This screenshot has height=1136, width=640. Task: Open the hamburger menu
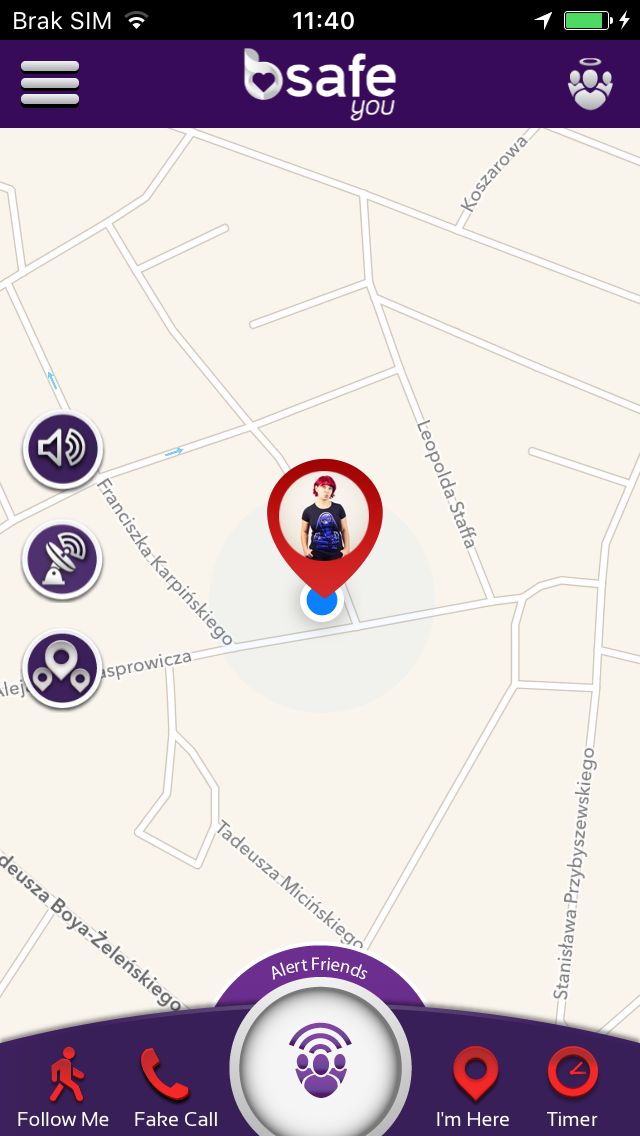pyautogui.click(x=50, y=83)
